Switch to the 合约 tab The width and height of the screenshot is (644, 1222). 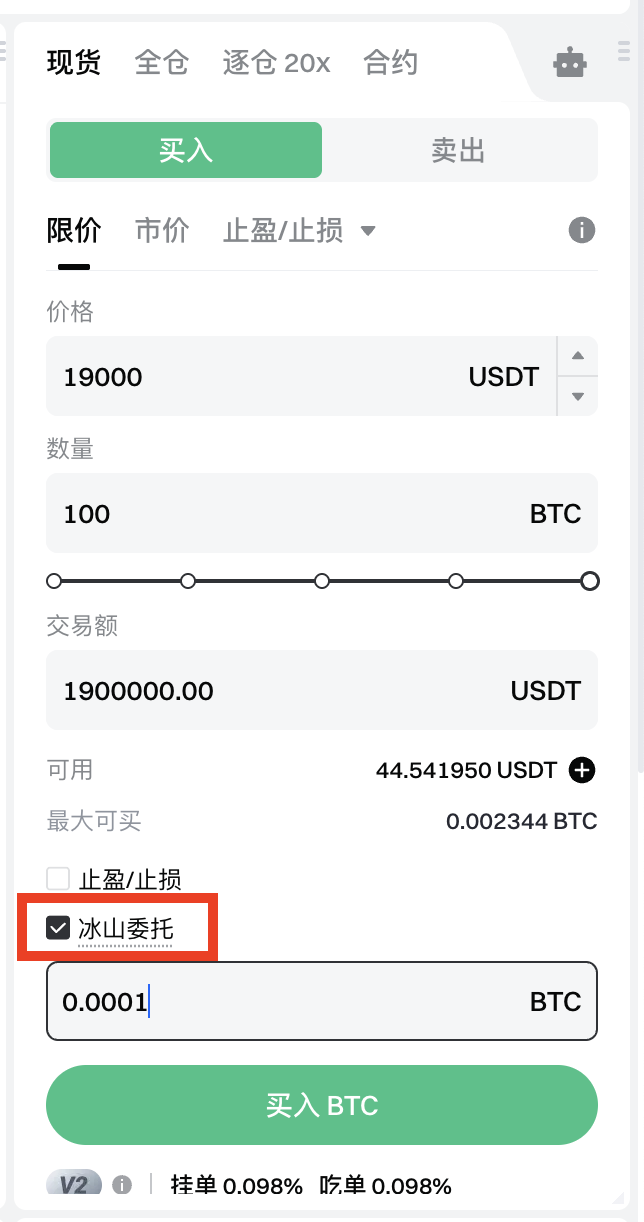click(390, 64)
